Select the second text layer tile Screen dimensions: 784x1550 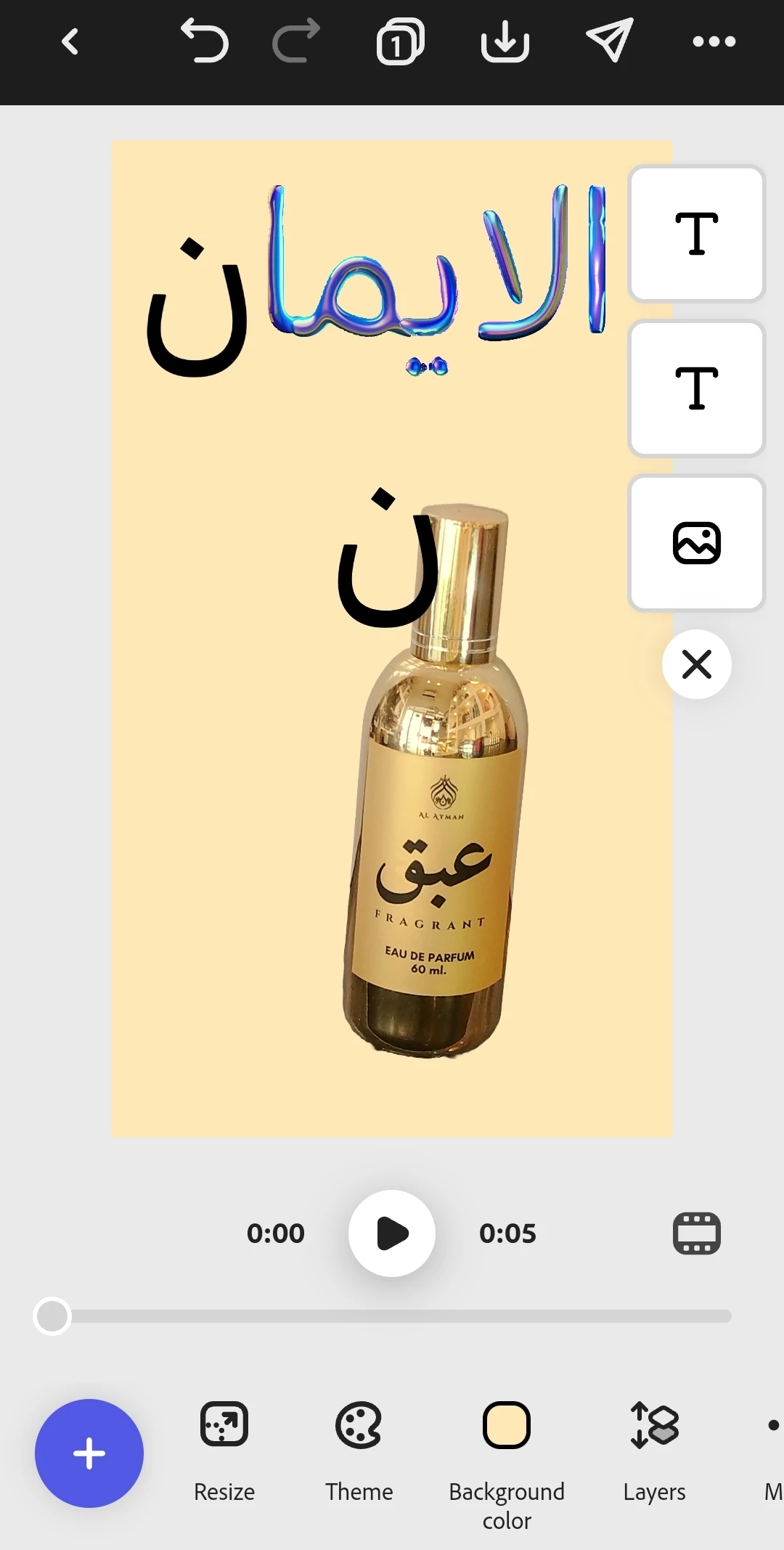pos(696,388)
